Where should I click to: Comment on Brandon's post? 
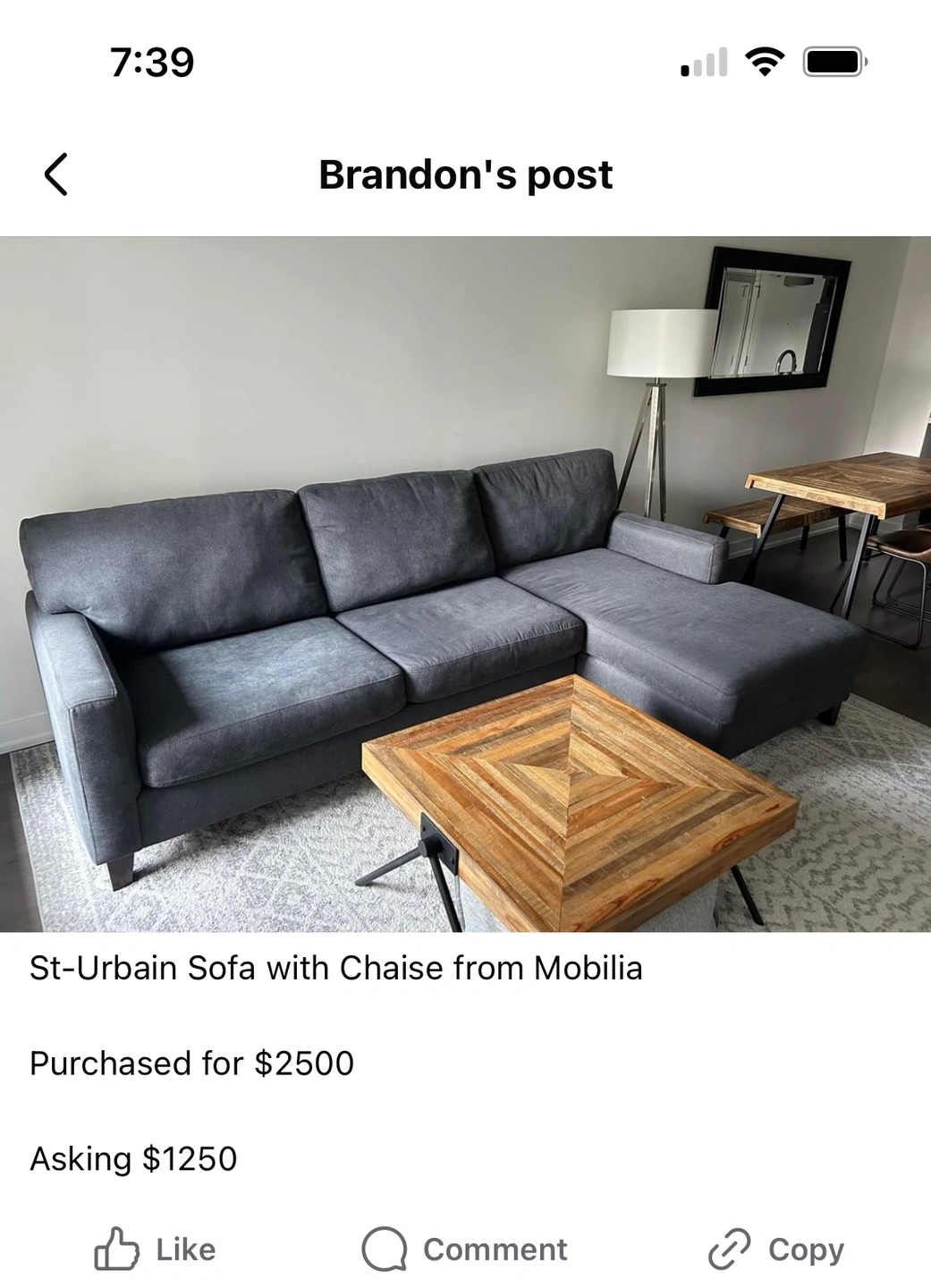click(x=465, y=1250)
